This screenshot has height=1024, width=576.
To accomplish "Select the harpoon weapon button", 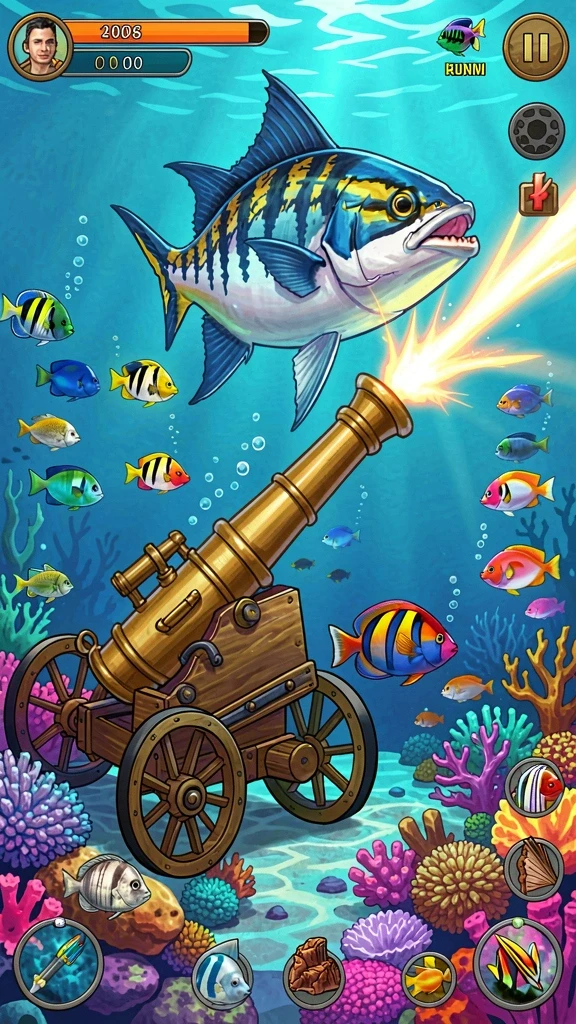I will click(58, 963).
